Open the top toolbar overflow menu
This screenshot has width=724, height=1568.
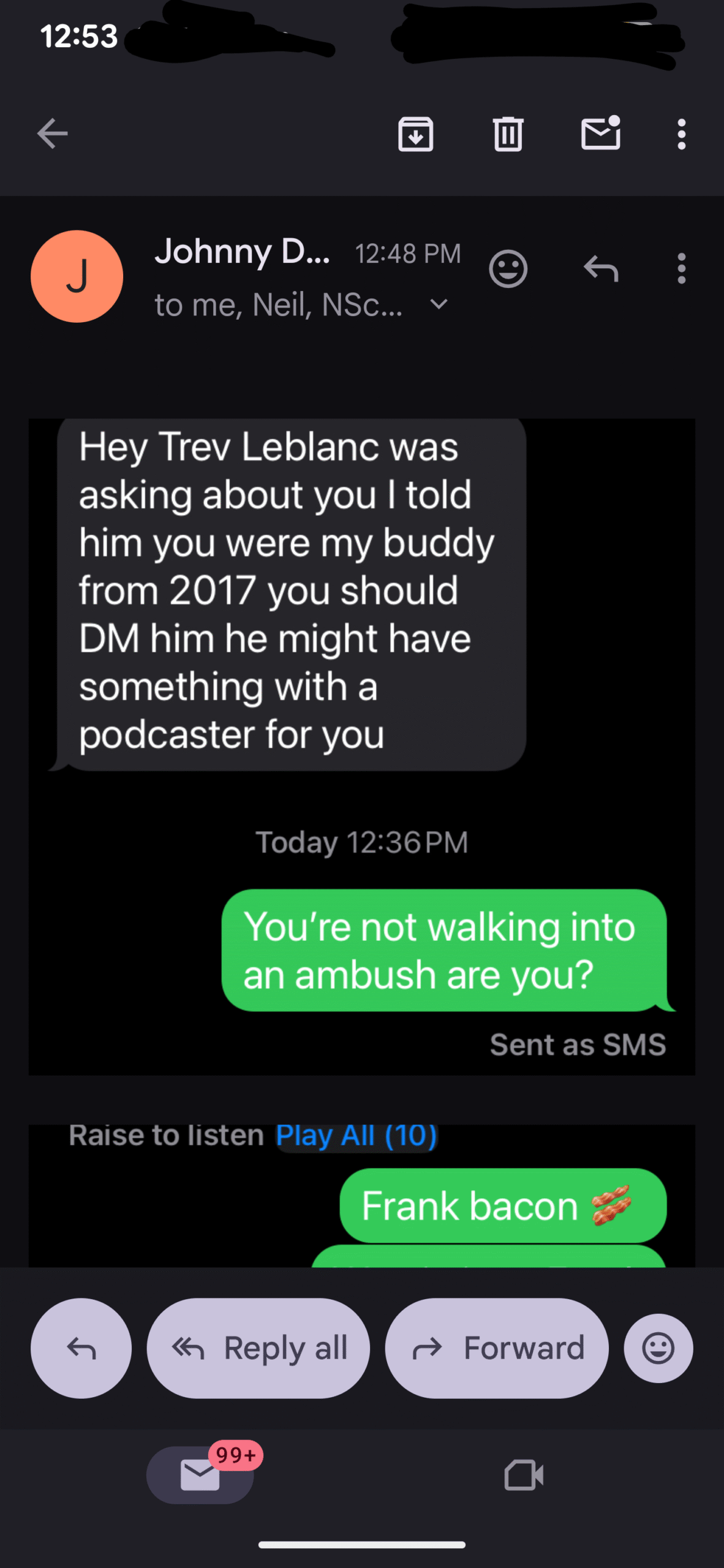click(x=681, y=134)
